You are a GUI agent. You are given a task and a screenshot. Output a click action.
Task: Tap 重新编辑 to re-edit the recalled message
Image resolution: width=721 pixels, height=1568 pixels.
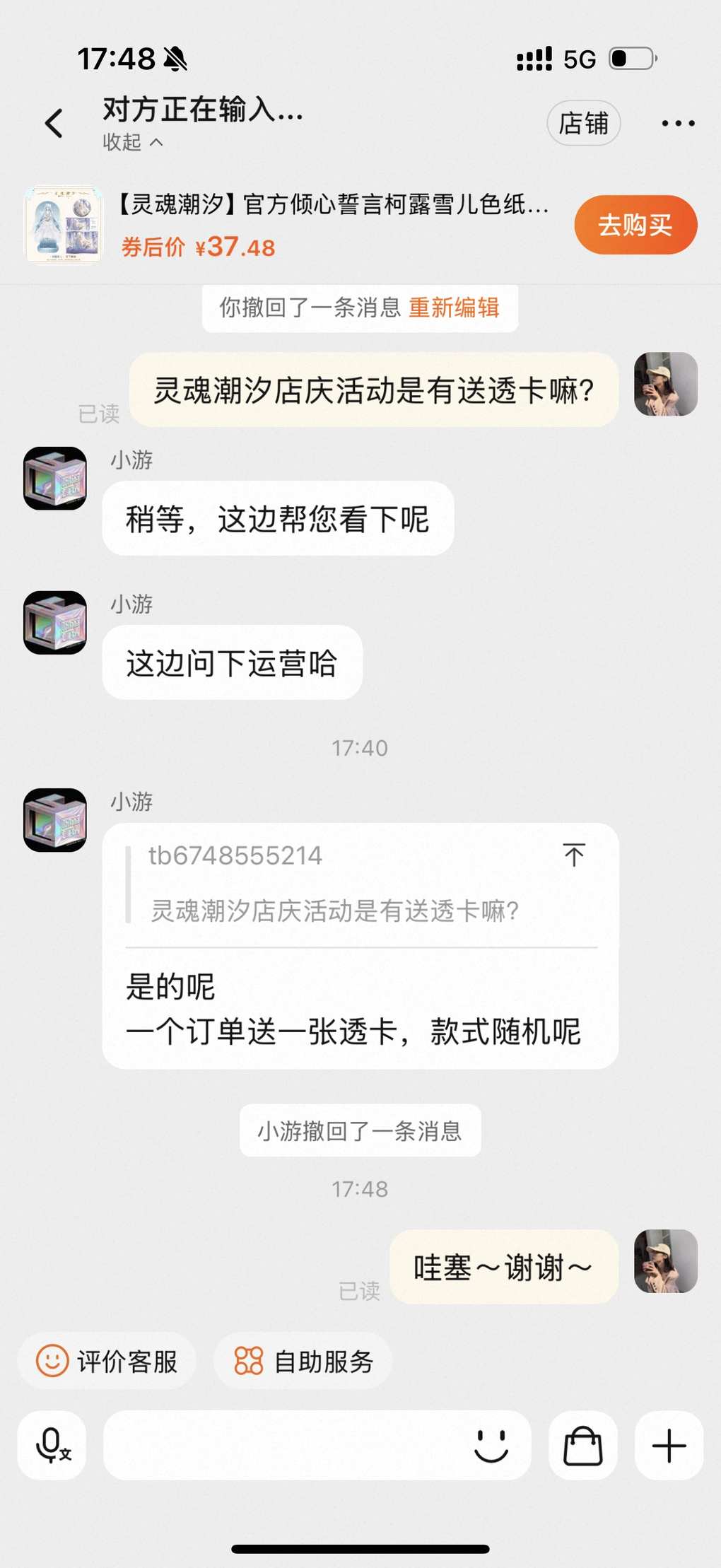pyautogui.click(x=454, y=308)
